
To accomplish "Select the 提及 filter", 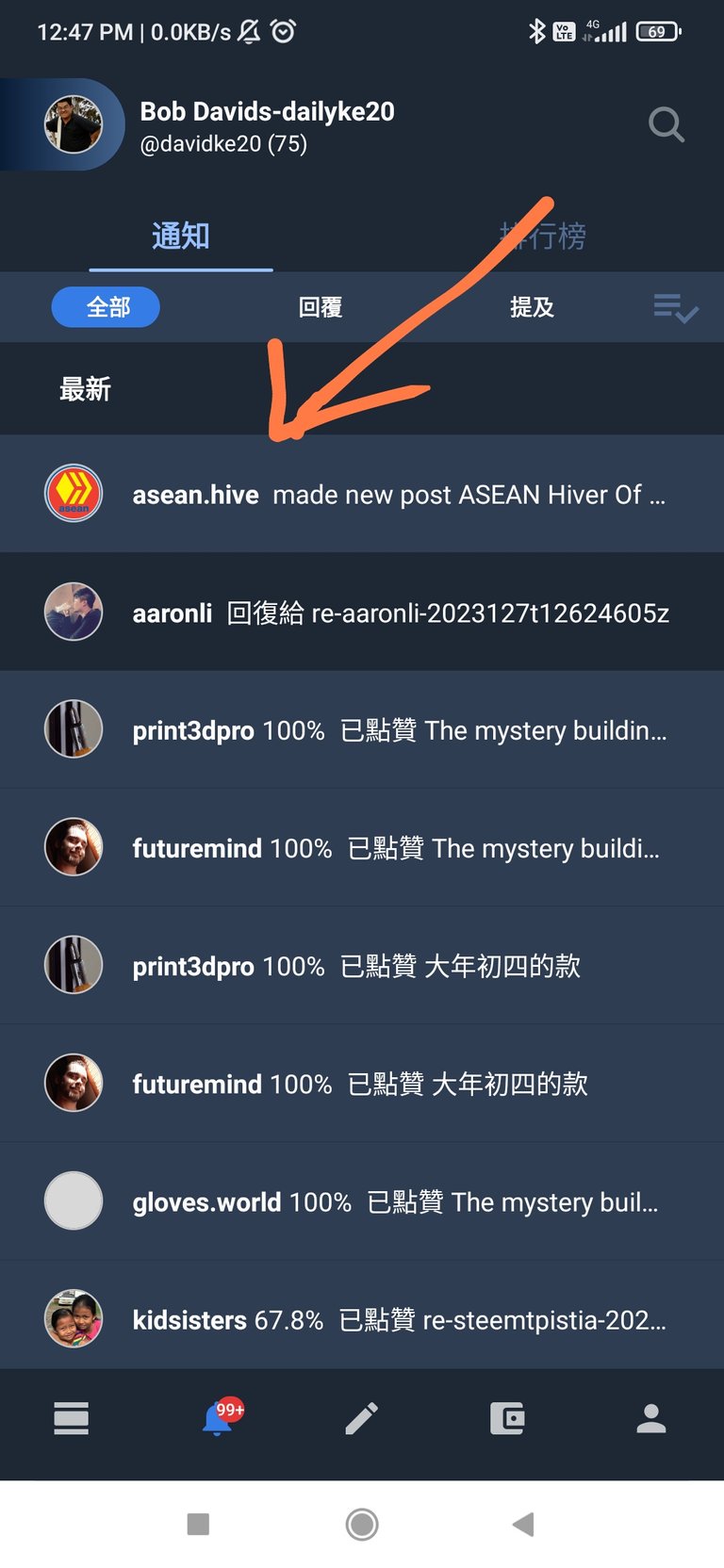I will point(532,307).
